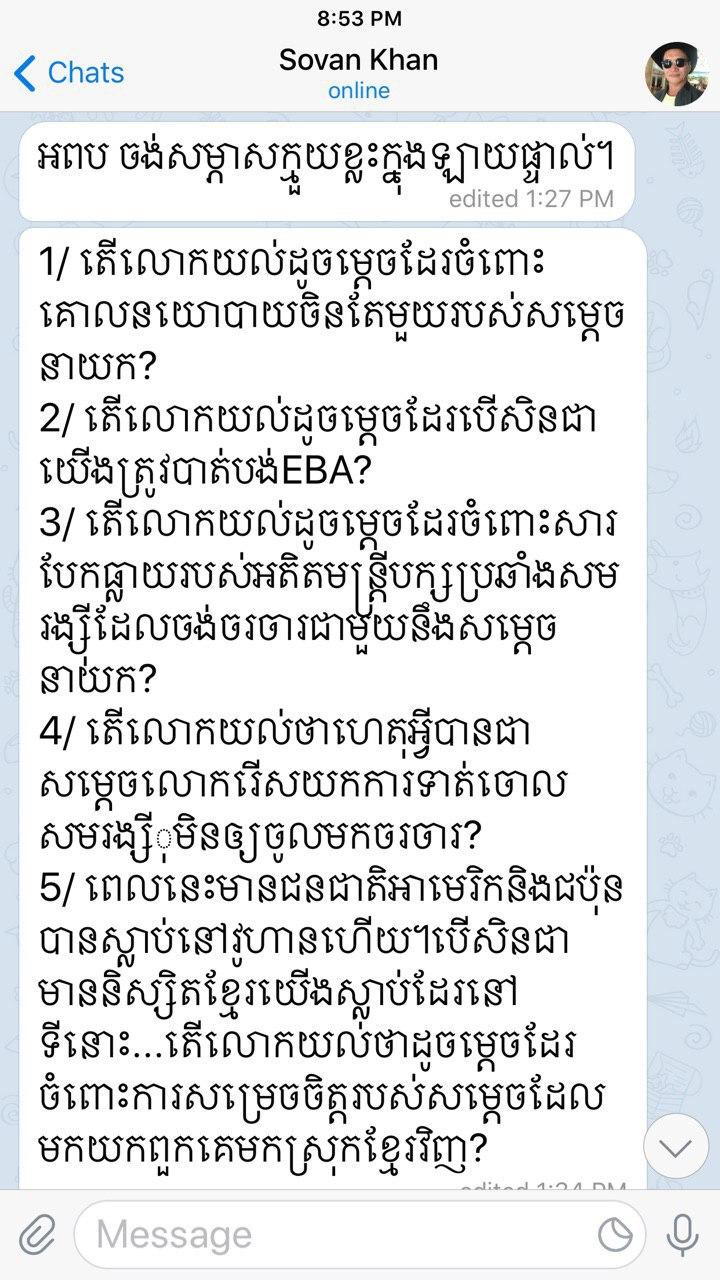This screenshot has width=720, height=1280.
Task: Record a voice message with microphone
Action: (x=683, y=1235)
